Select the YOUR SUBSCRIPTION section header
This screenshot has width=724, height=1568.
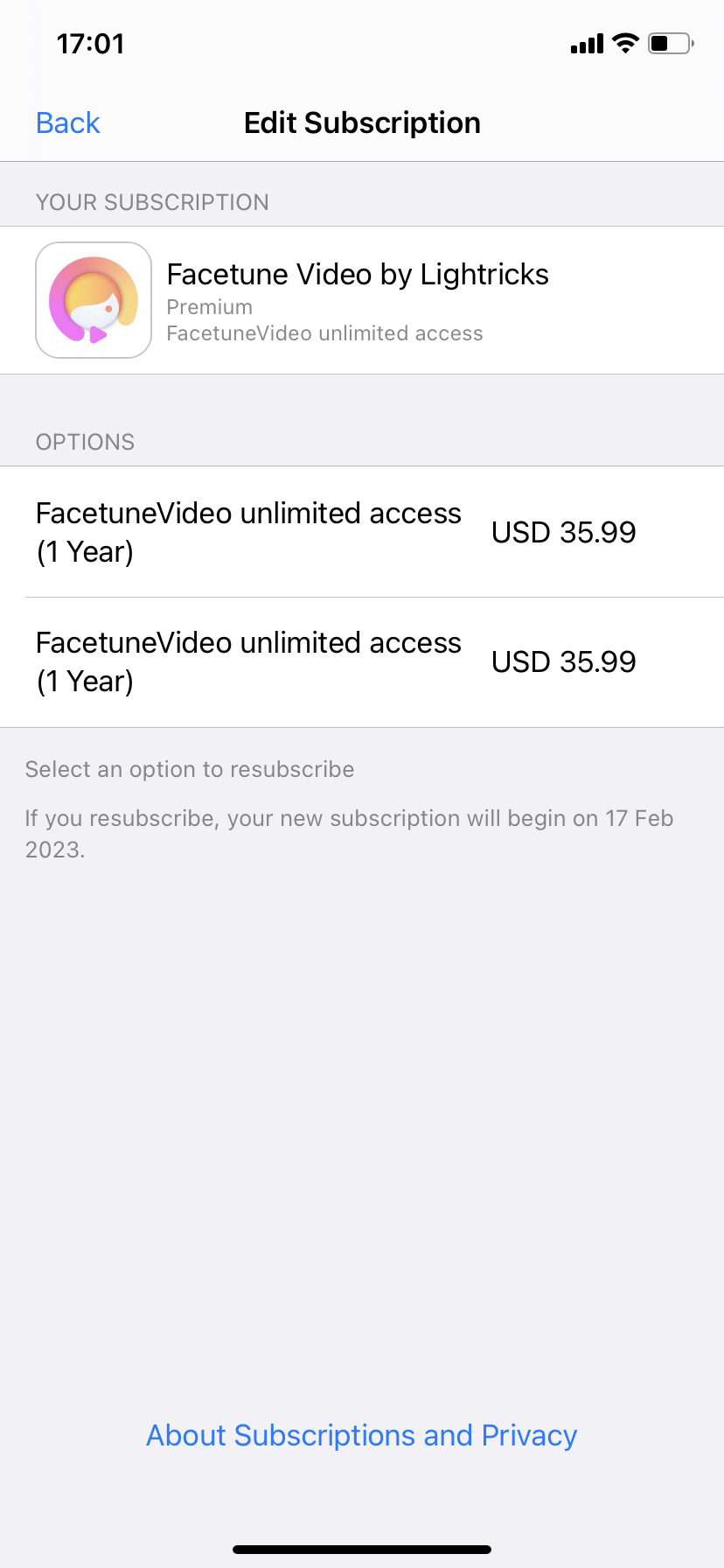[152, 202]
